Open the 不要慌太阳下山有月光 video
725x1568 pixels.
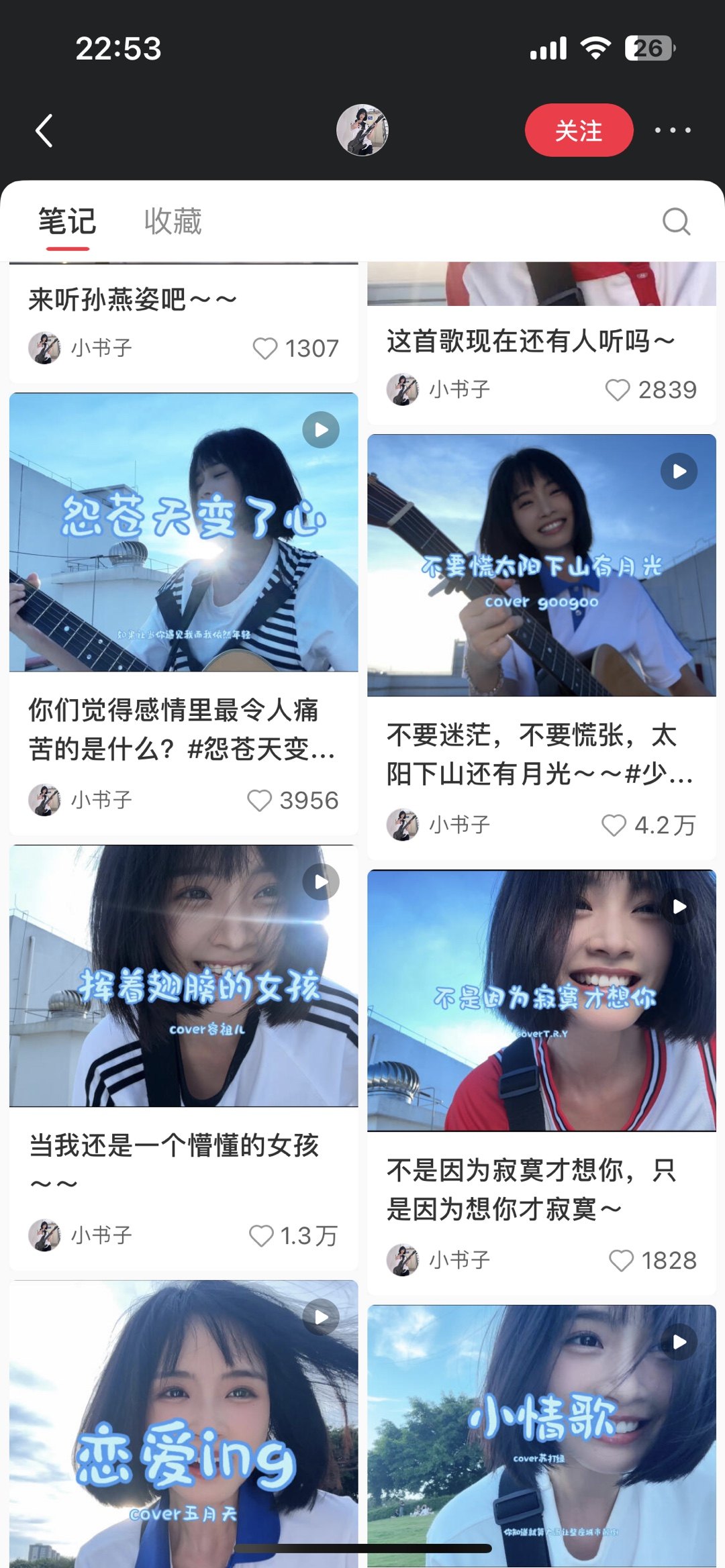pos(541,565)
